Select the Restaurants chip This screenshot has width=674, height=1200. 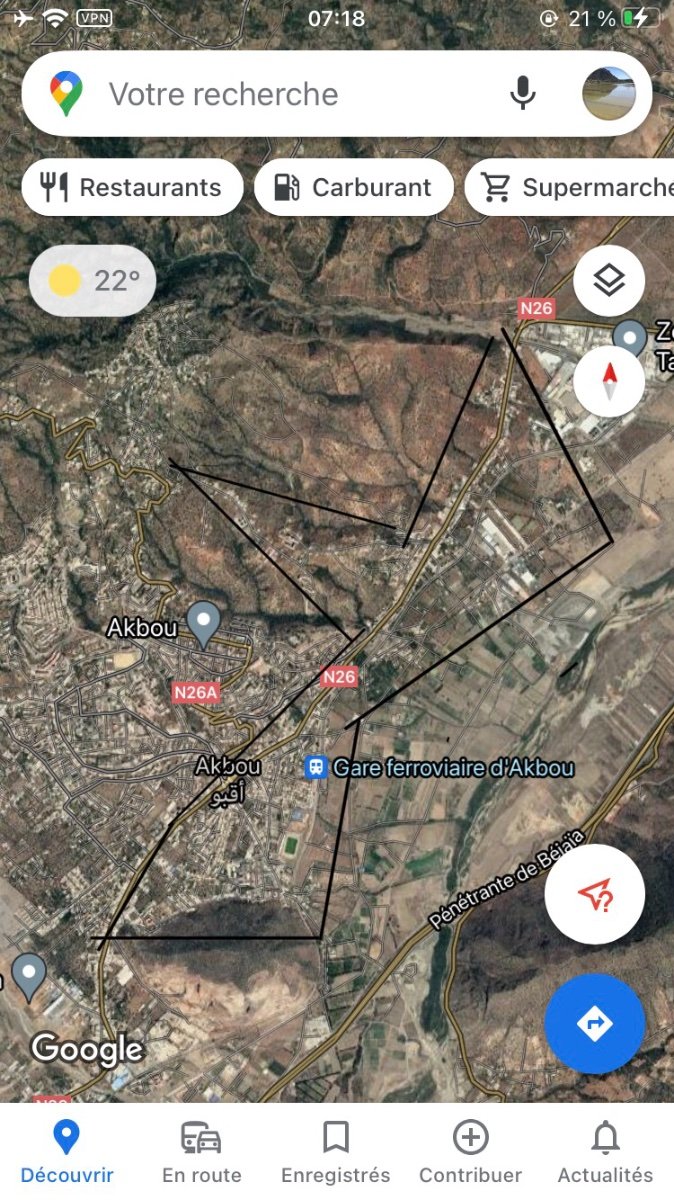[132, 187]
